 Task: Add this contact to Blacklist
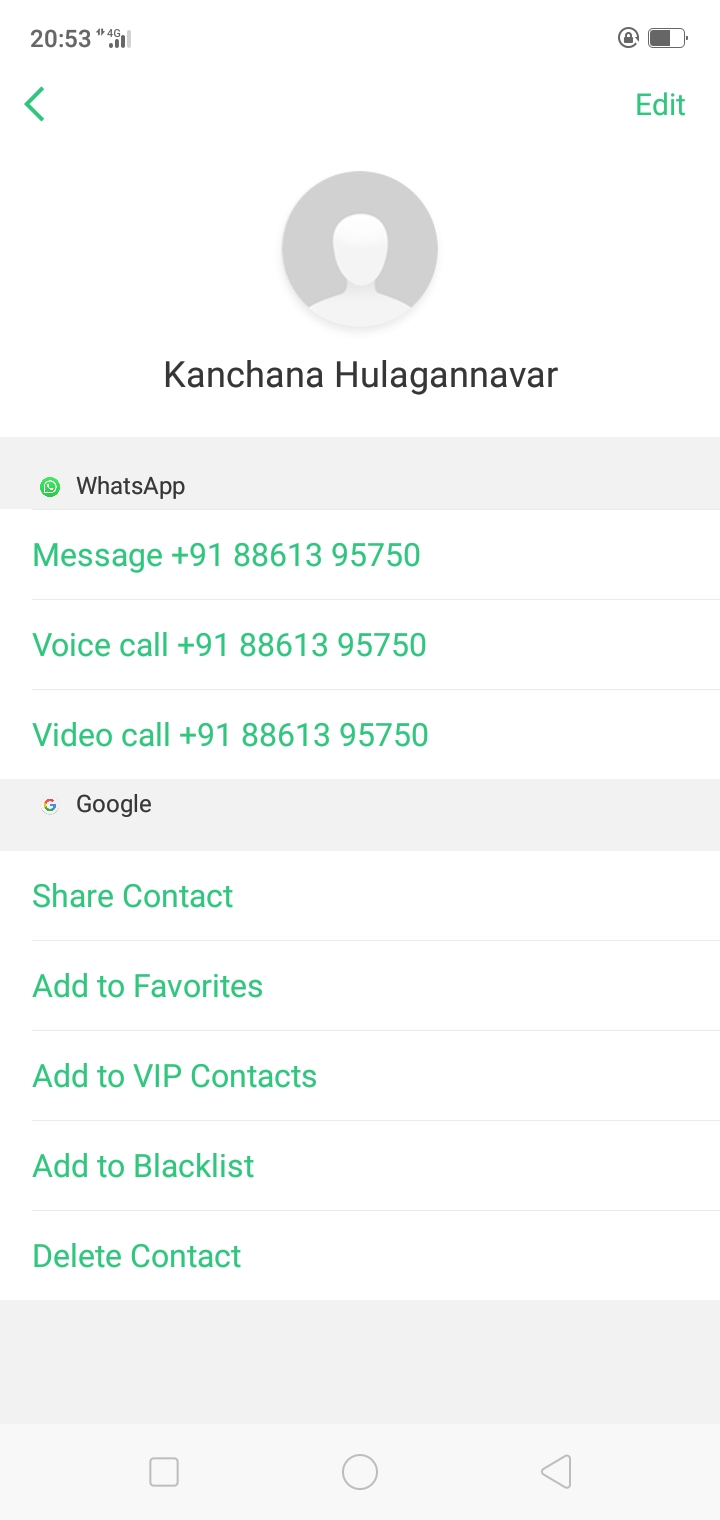point(360,1166)
